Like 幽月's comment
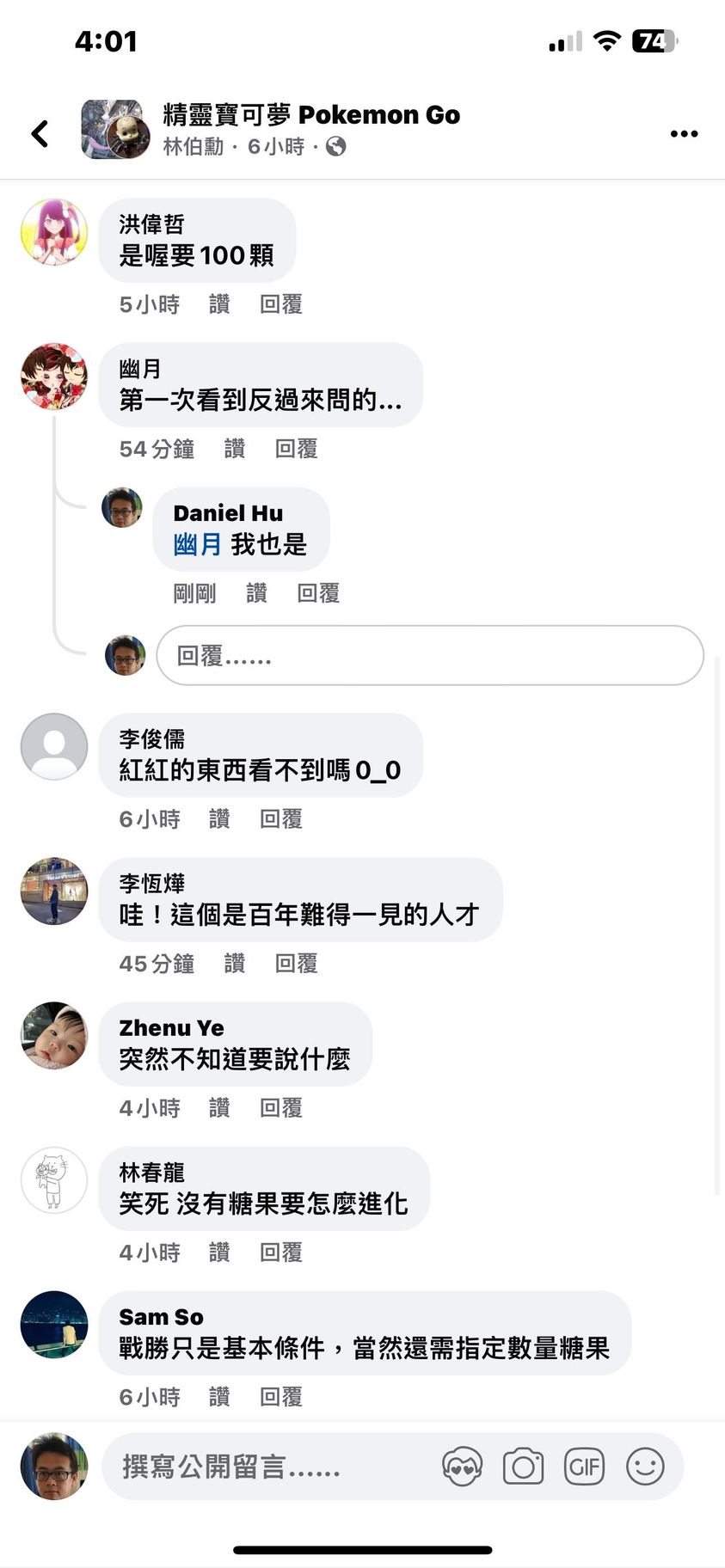Screen dimensions: 725x1568 [234, 449]
